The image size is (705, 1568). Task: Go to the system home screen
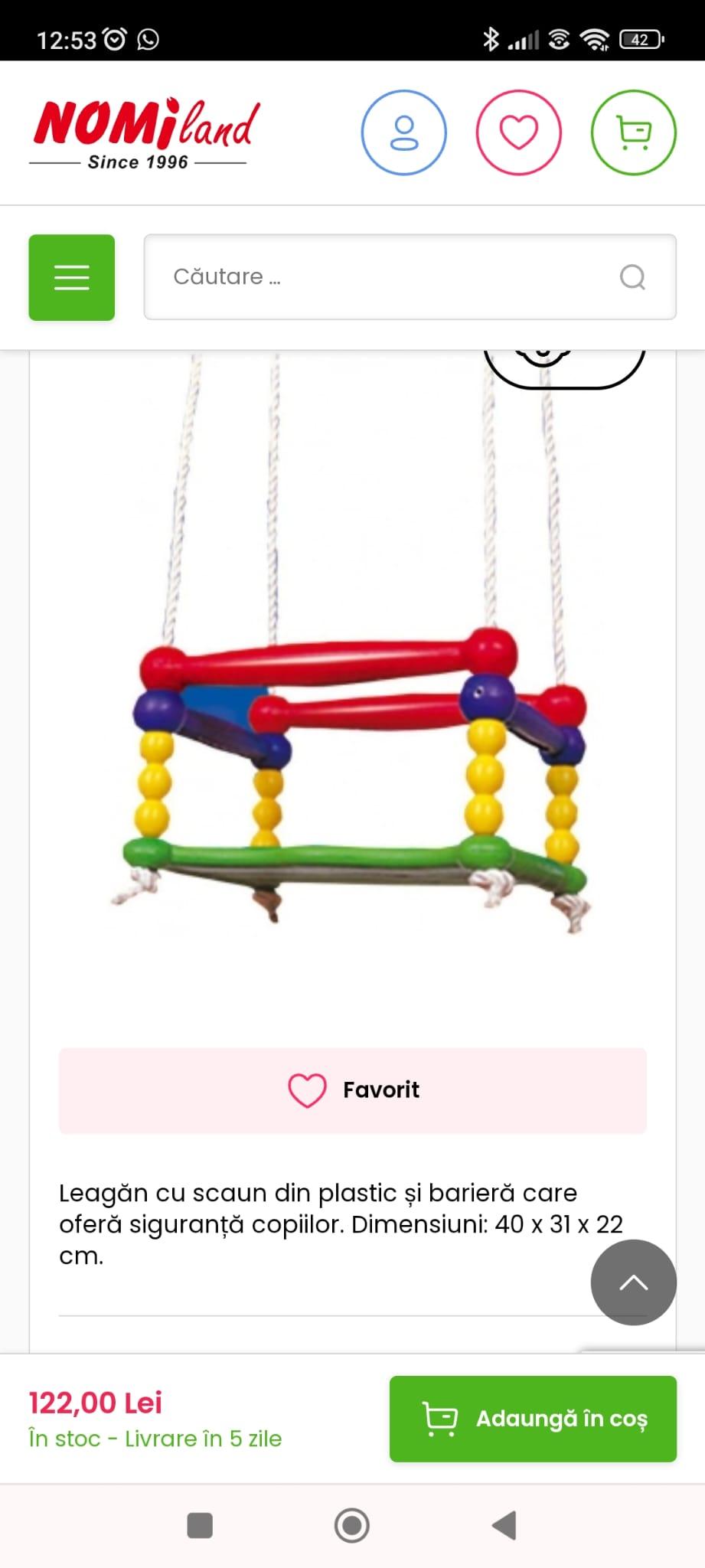(352, 1525)
